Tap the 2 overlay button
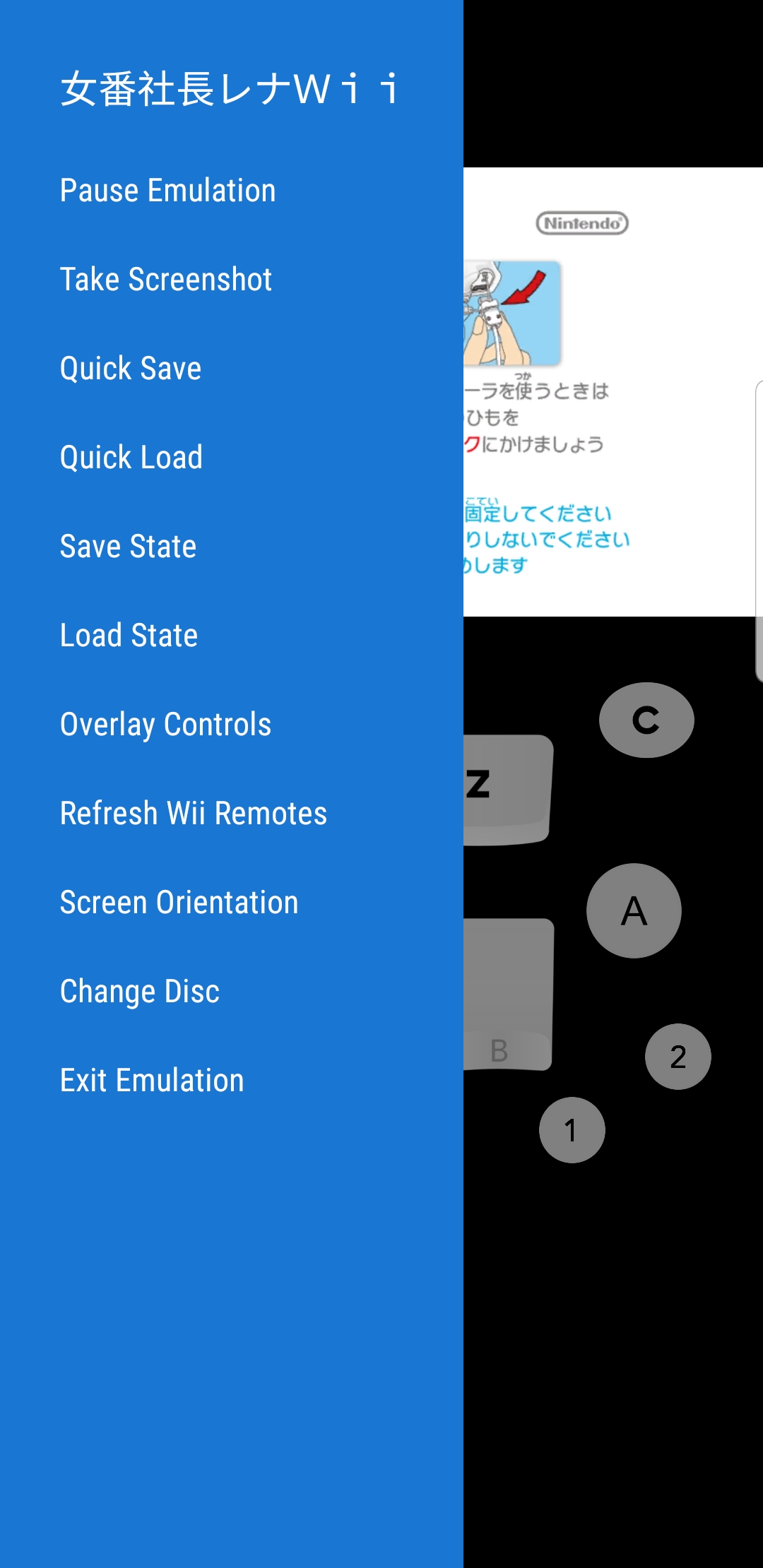Viewport: 763px width, 1568px height. (x=678, y=1056)
